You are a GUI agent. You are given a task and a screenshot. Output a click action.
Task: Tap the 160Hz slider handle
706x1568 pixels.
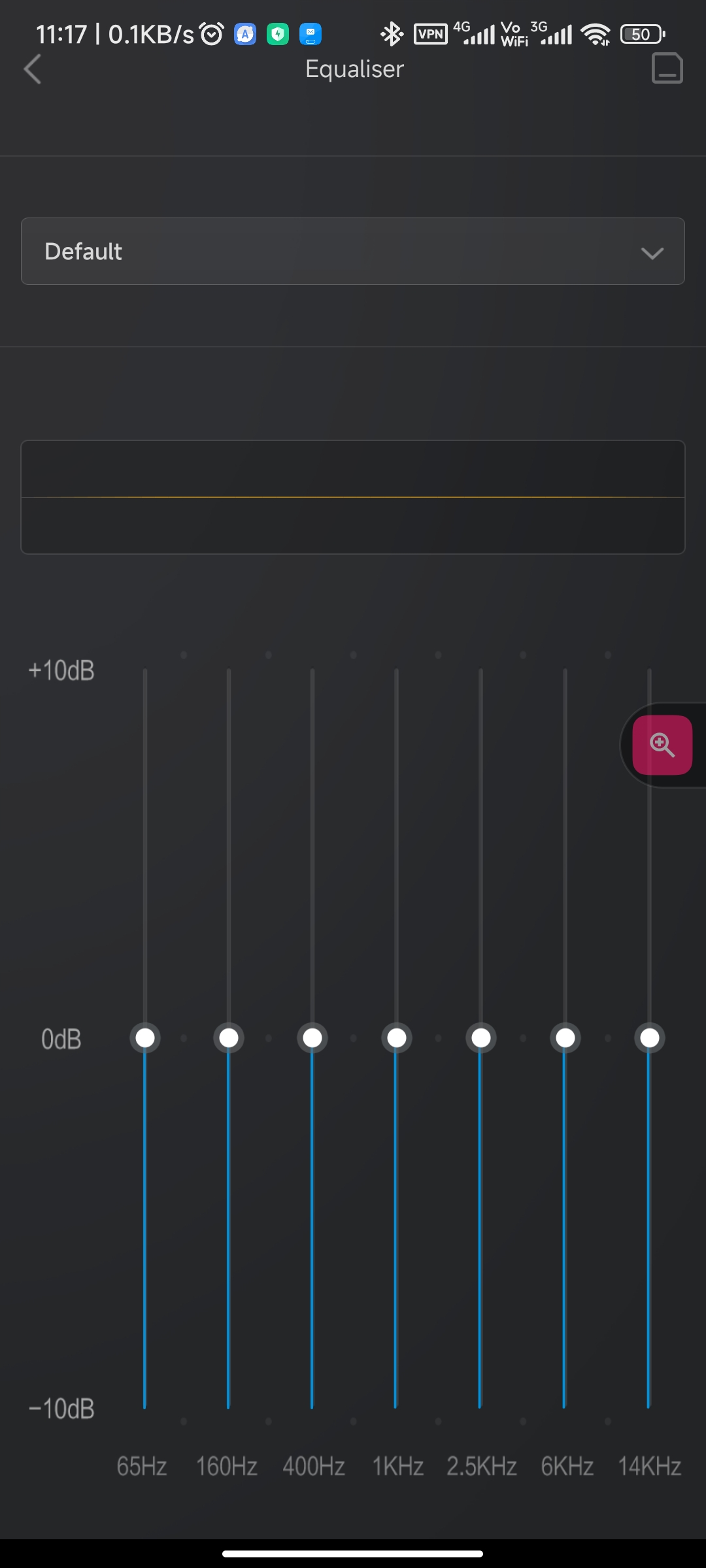229,1037
